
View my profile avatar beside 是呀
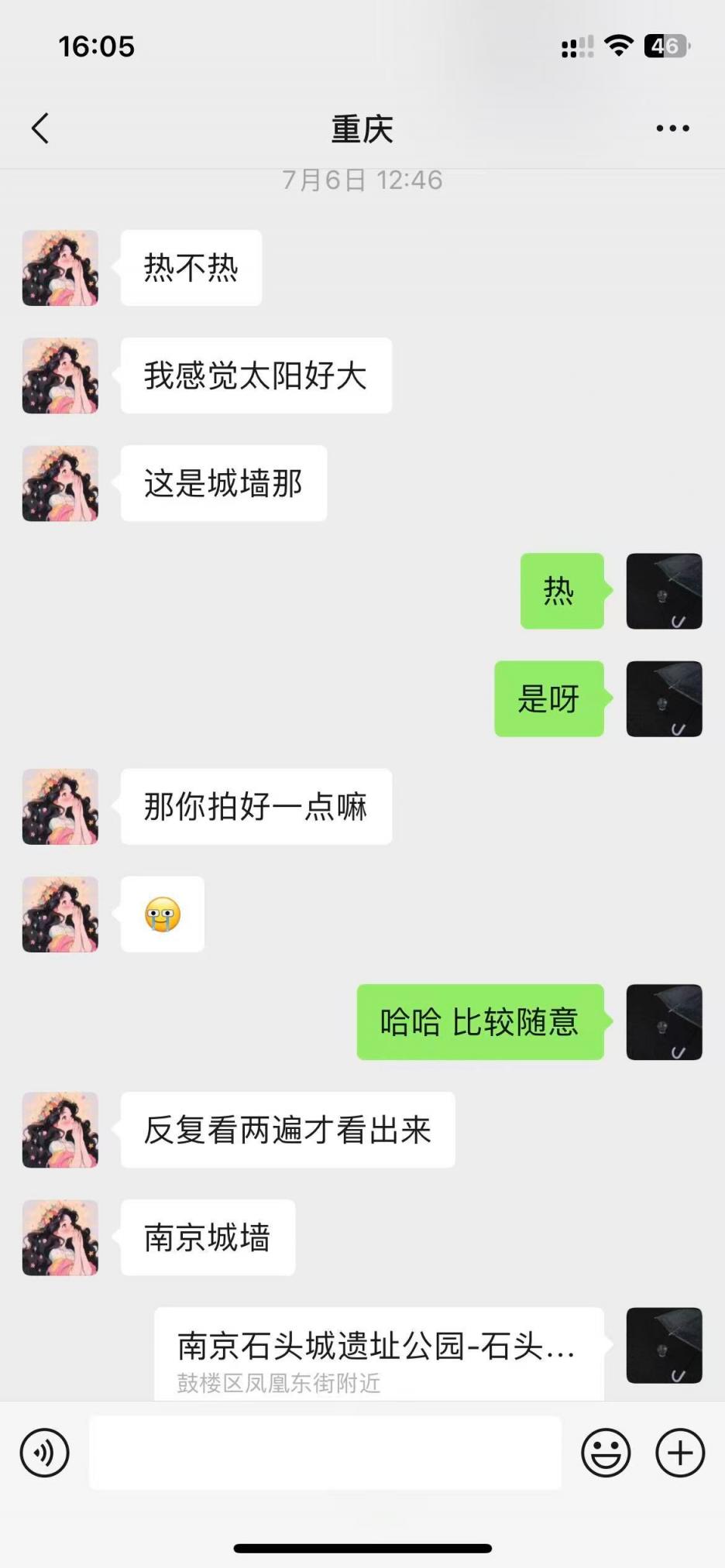pos(664,699)
